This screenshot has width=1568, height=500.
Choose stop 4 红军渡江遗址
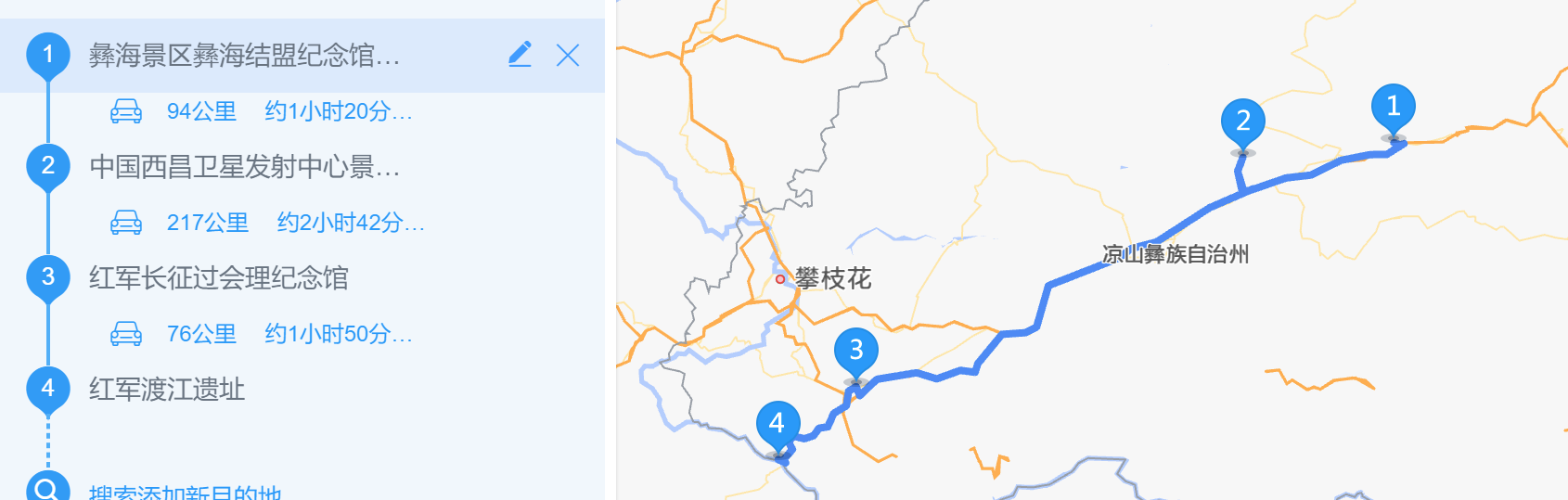(167, 390)
